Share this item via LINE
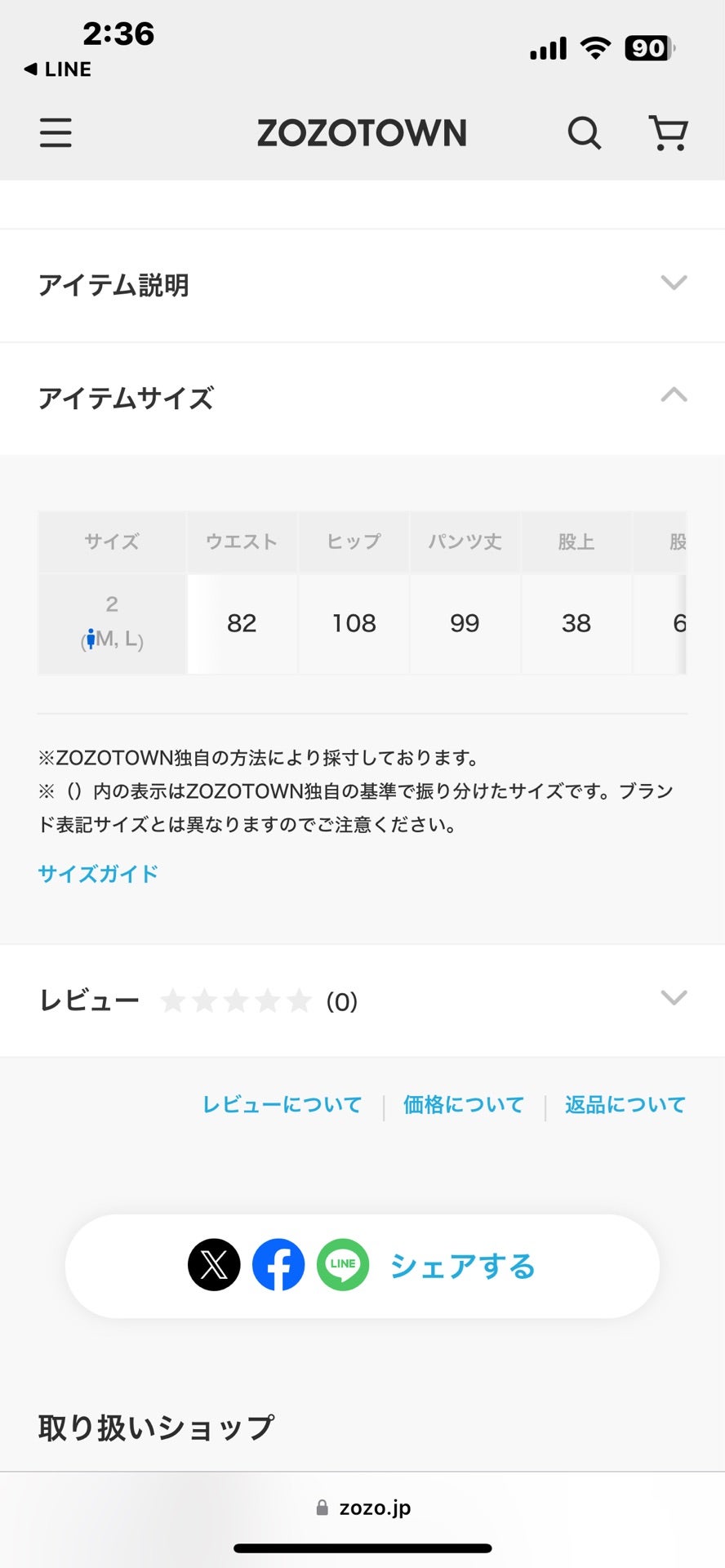 pyautogui.click(x=343, y=1265)
